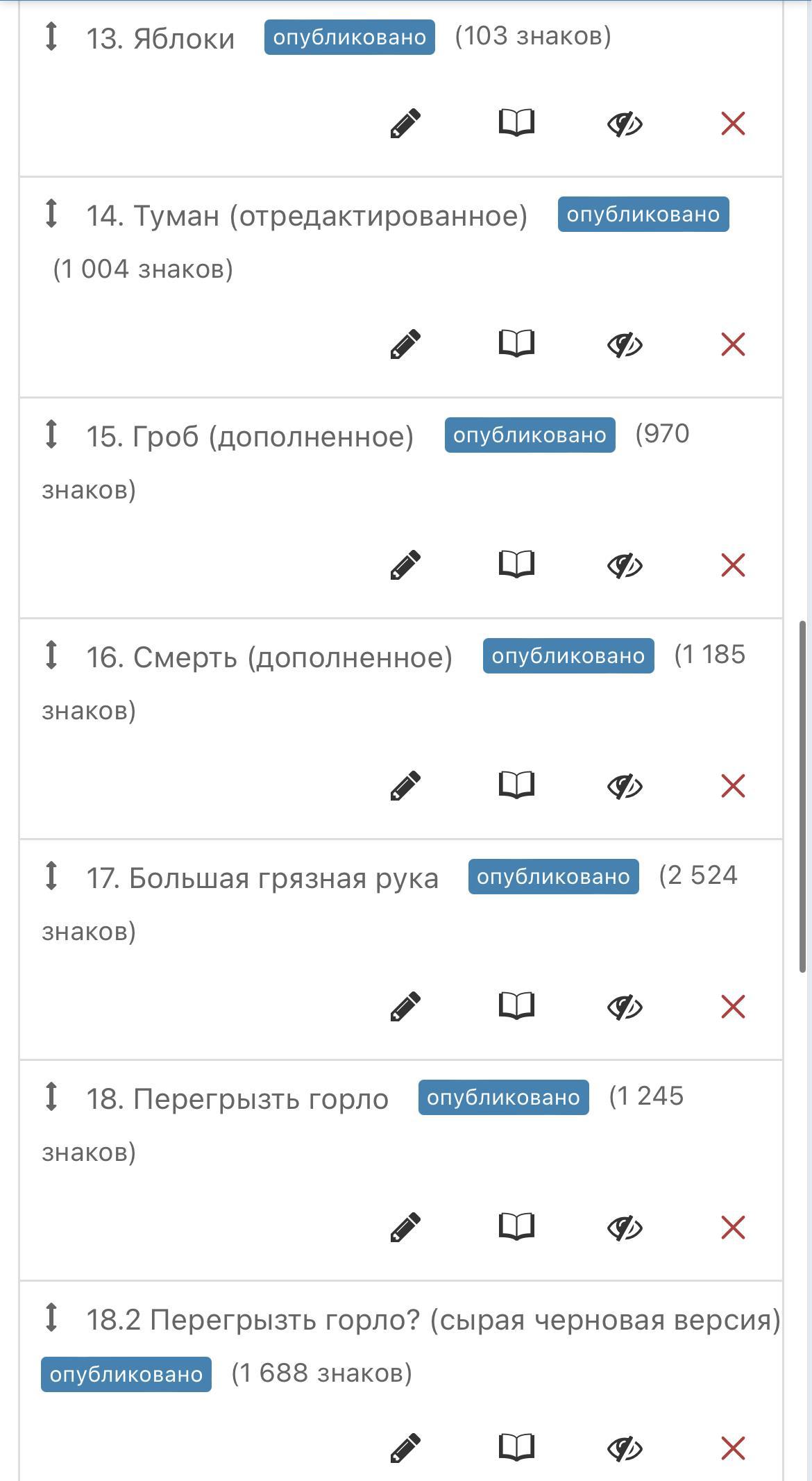Toggle visibility of chapter 16. Смерть
The height and width of the screenshot is (1481, 812).
tap(625, 787)
